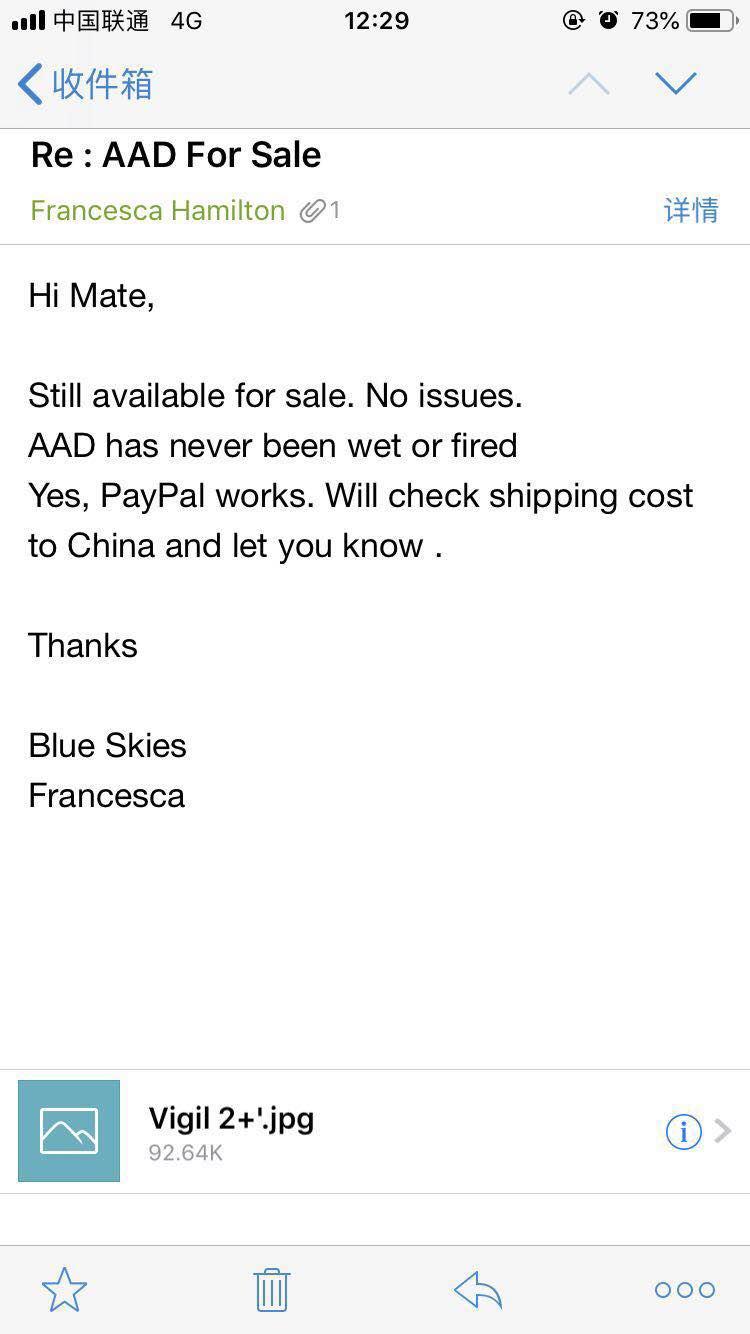Jump to the next email arrow
Image resolution: width=750 pixels, height=1334 pixels.
pos(676,83)
